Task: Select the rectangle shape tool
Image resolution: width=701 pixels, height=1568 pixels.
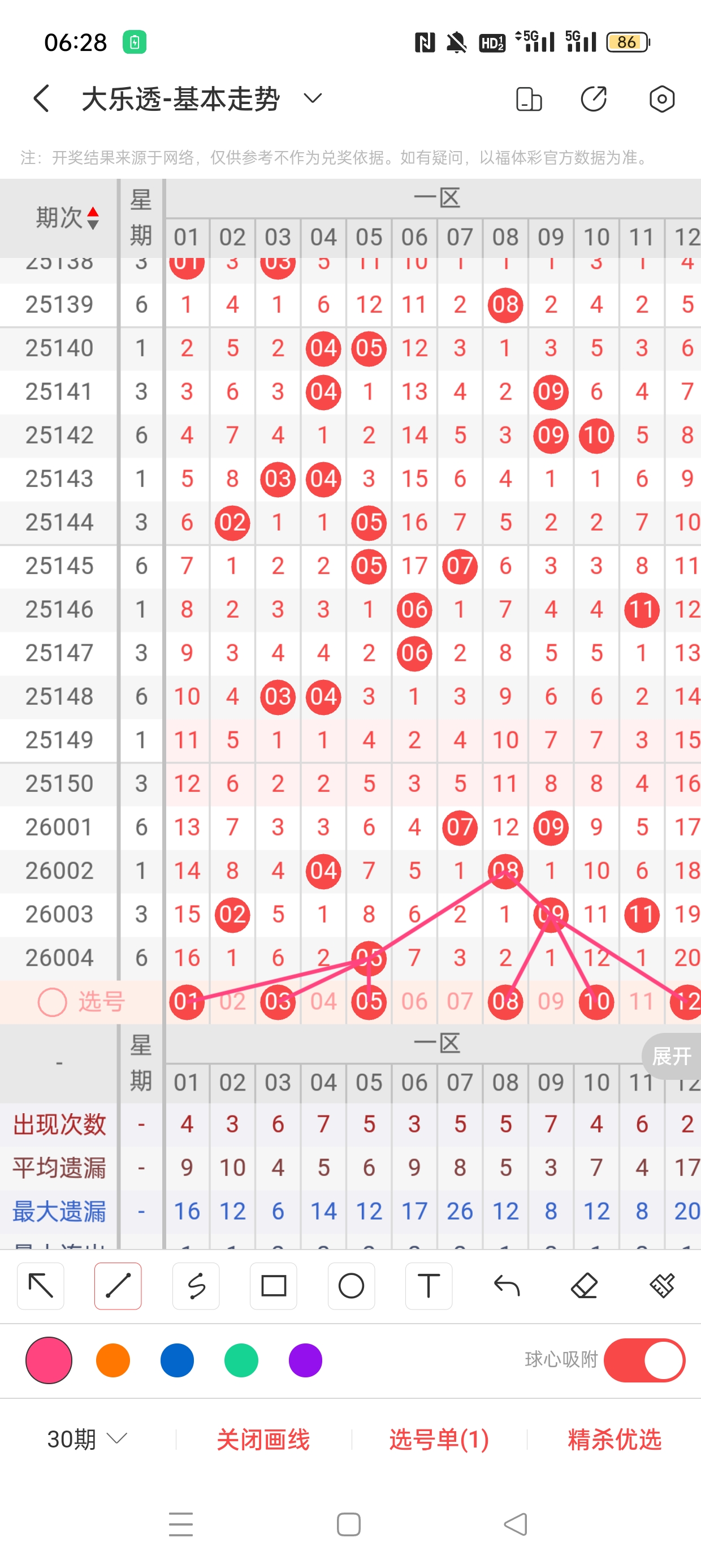Action: [x=273, y=1286]
